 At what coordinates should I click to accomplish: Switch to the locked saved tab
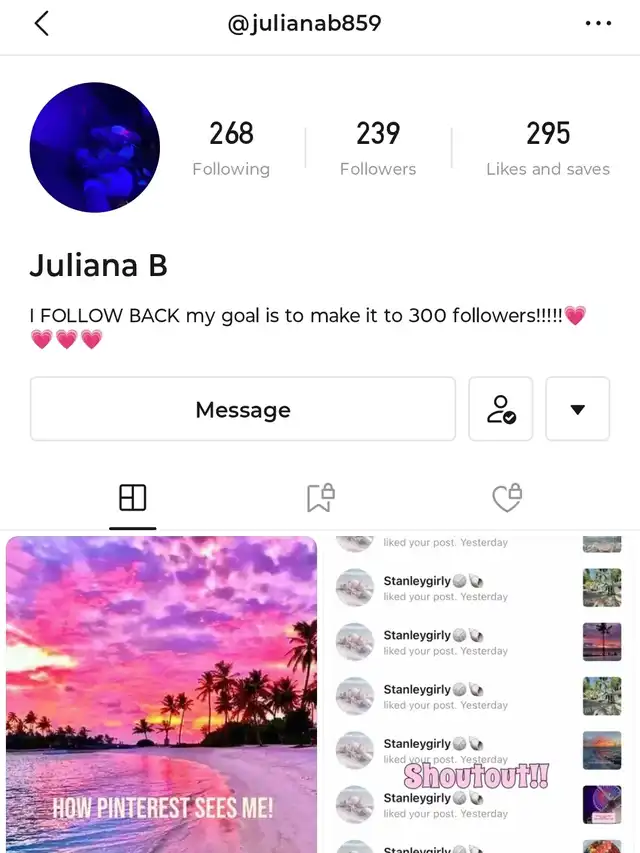[320, 498]
